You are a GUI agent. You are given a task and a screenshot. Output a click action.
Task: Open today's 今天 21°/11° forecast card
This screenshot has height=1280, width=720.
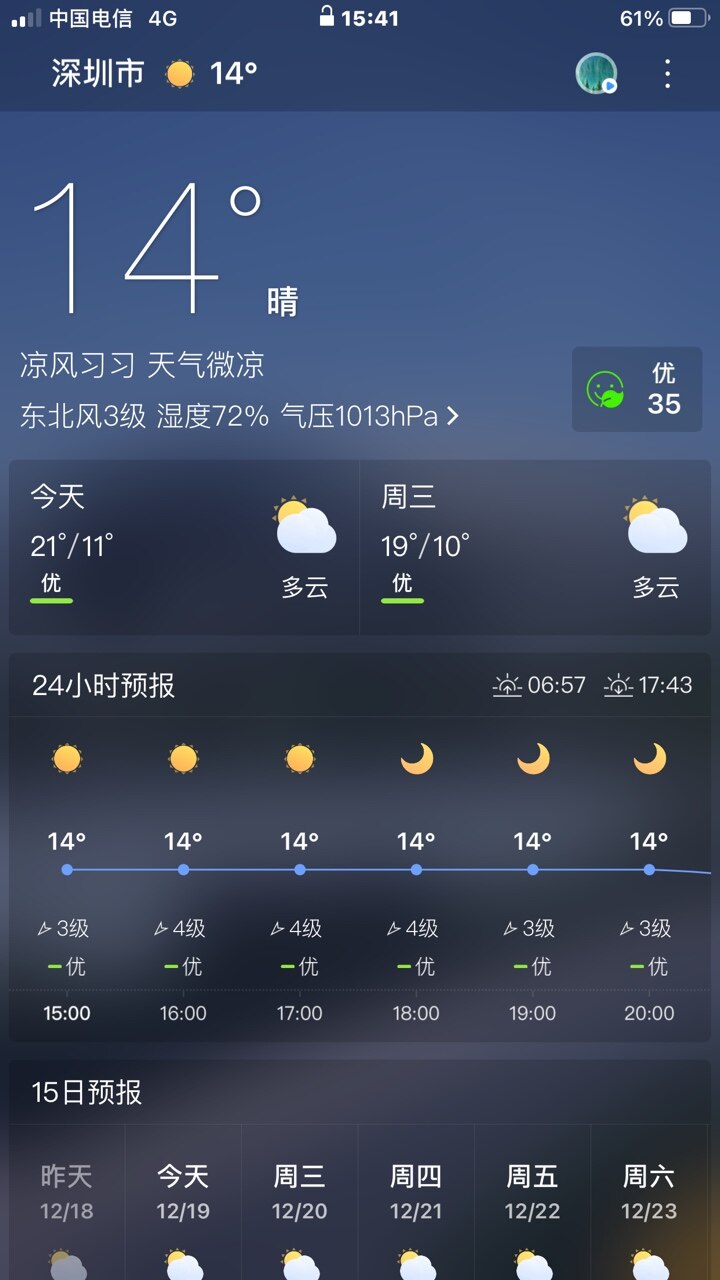(184, 547)
